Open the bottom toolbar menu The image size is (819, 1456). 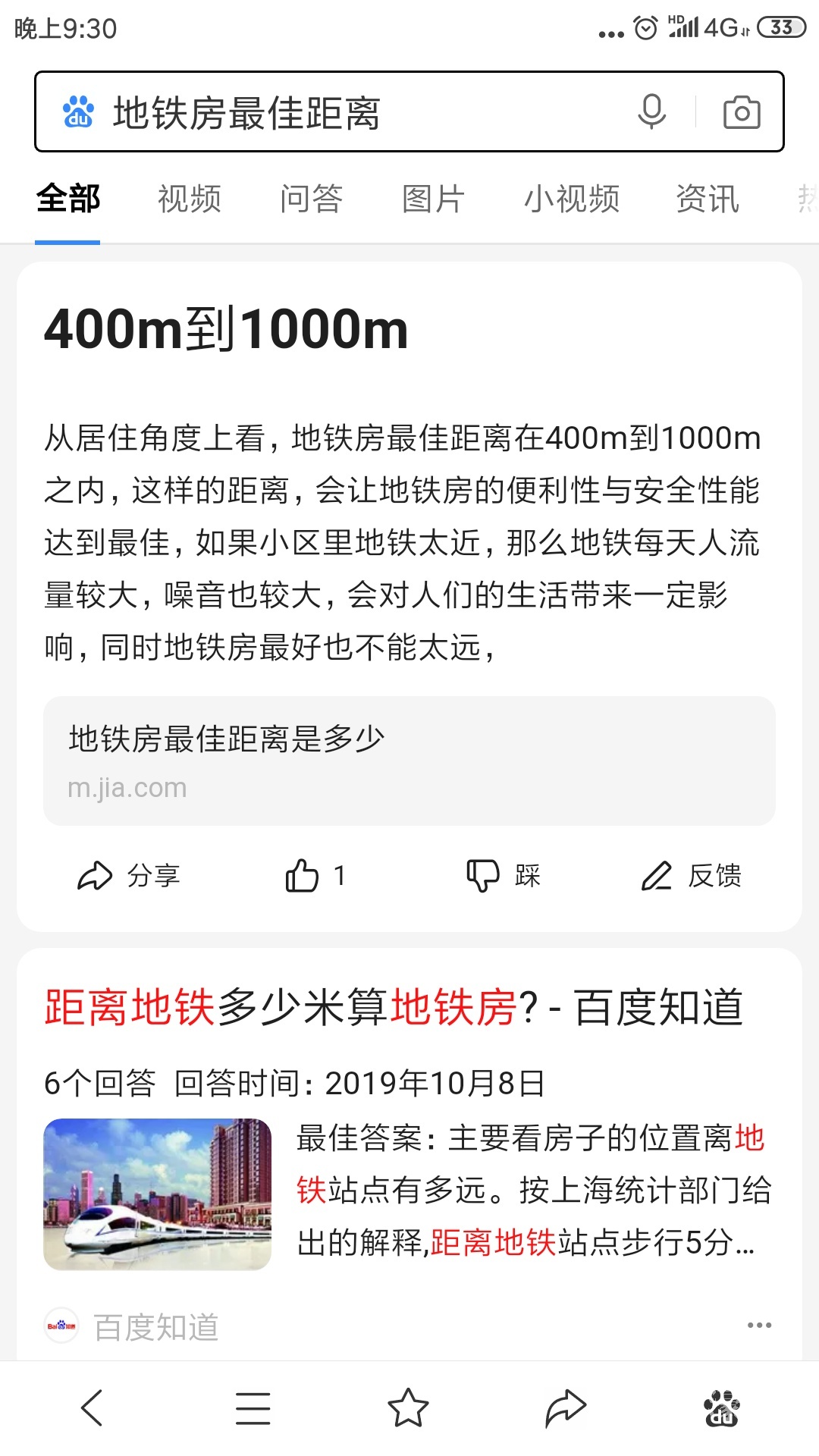[253, 1408]
